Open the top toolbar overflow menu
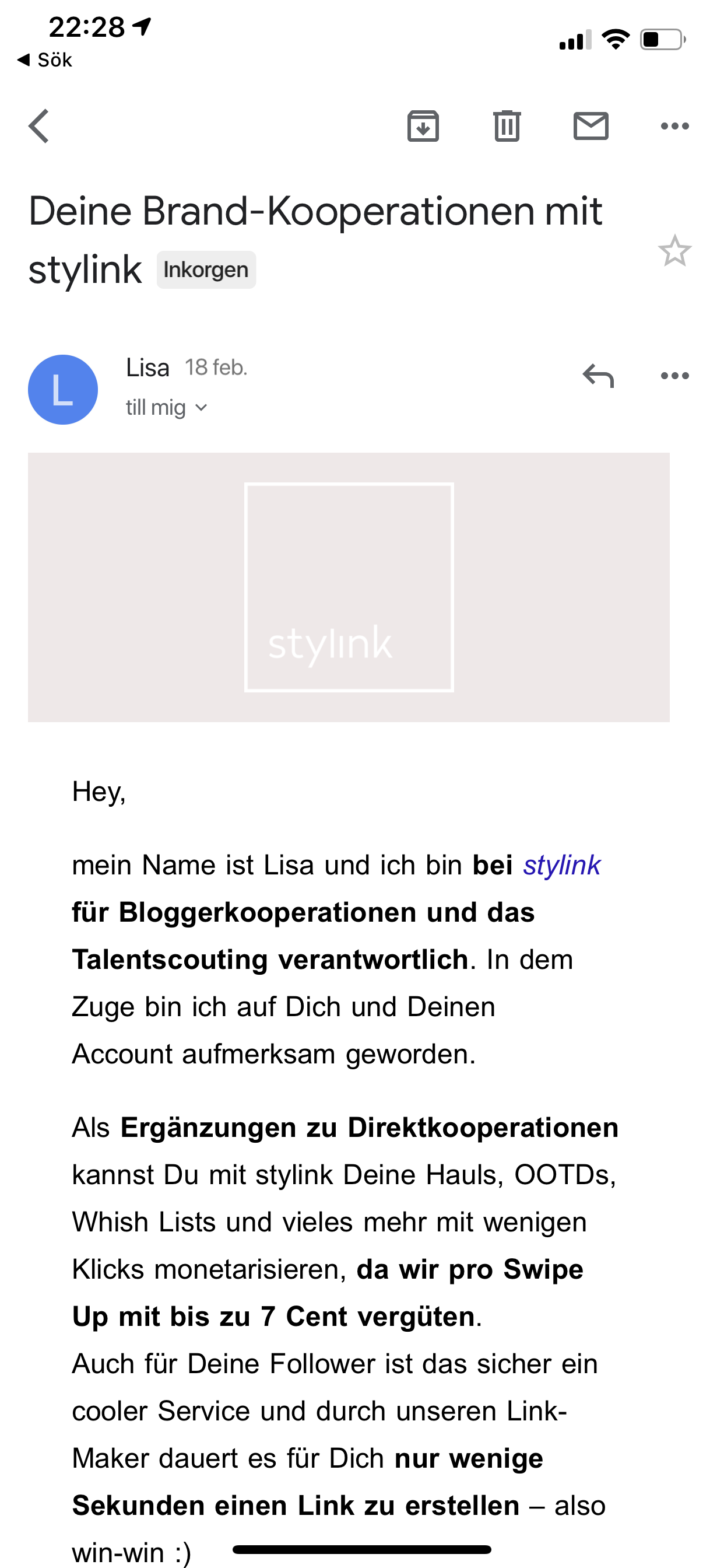Image resolution: width=724 pixels, height=1568 pixels. tap(674, 126)
